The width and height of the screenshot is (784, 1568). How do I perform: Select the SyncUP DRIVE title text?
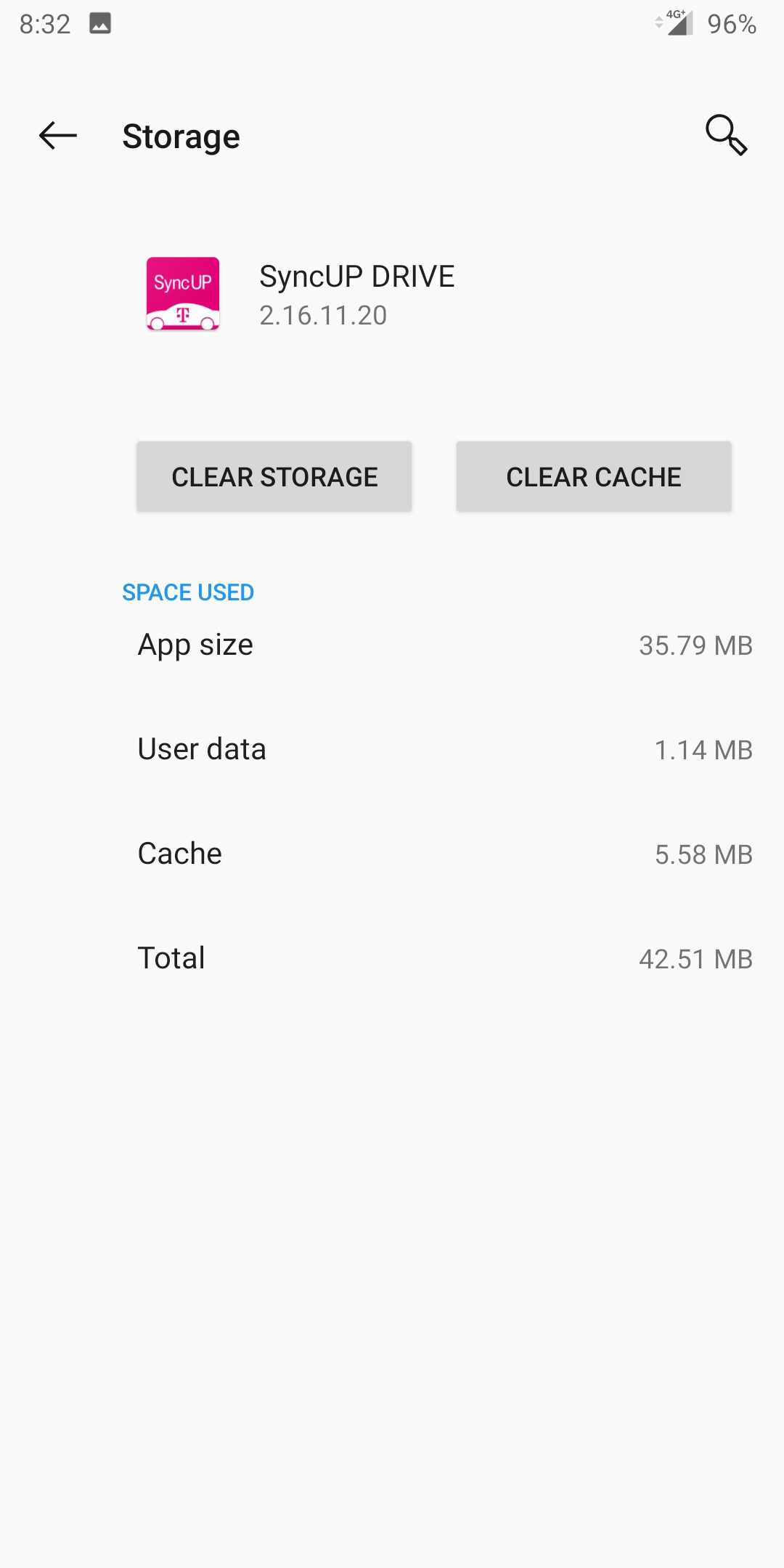point(357,276)
